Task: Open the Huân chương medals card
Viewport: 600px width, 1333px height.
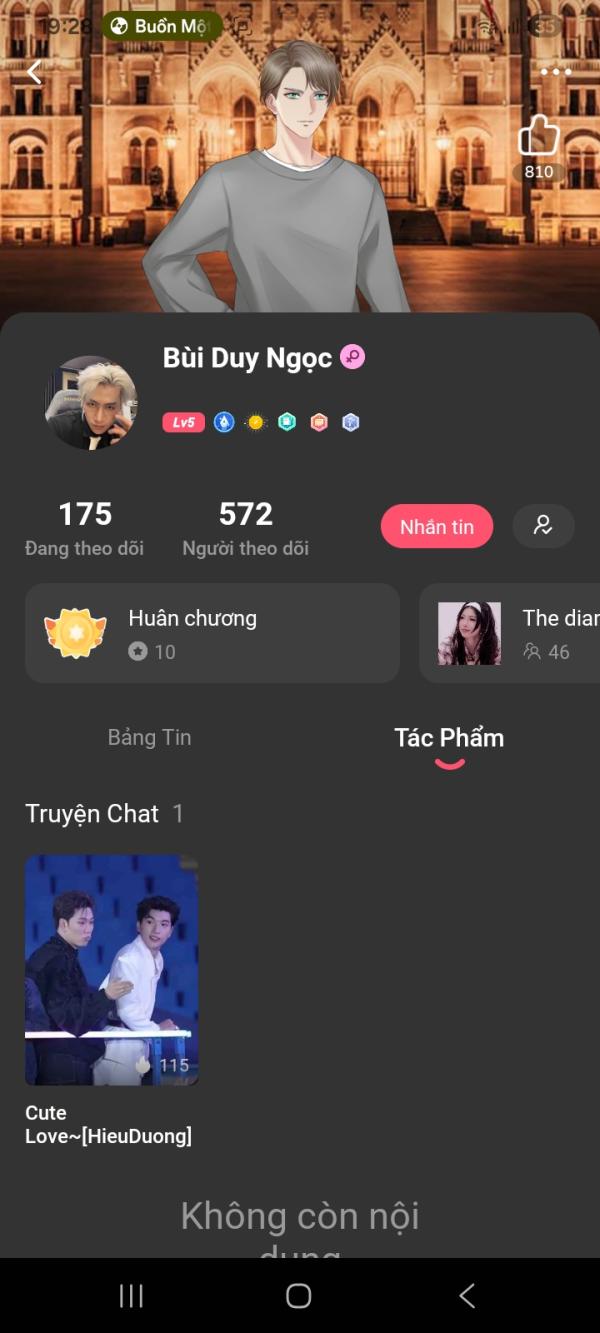Action: click(x=212, y=633)
